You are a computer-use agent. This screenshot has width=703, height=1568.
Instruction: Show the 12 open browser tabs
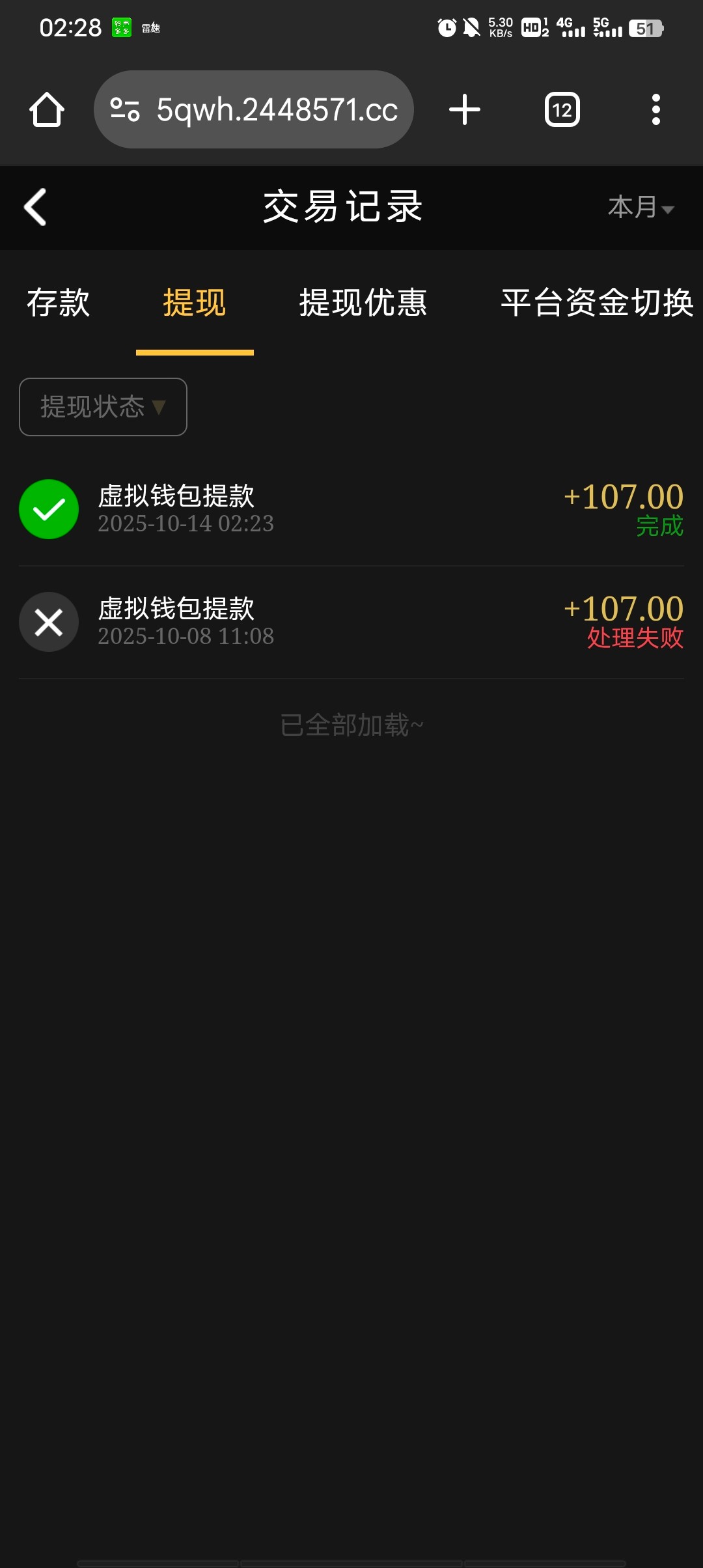click(x=562, y=109)
